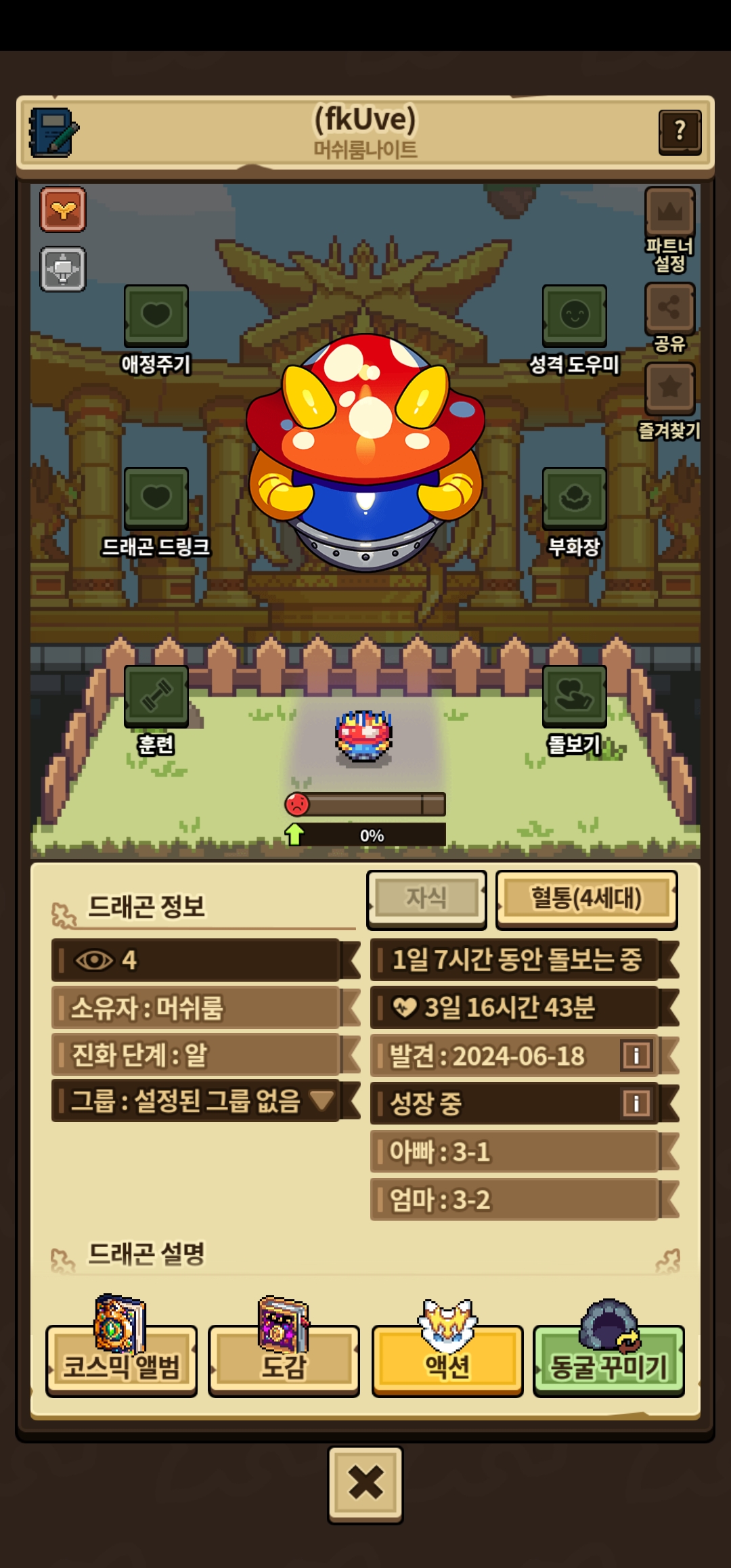
Task: Expand the 그룹 group dropdown
Action: [x=321, y=1100]
